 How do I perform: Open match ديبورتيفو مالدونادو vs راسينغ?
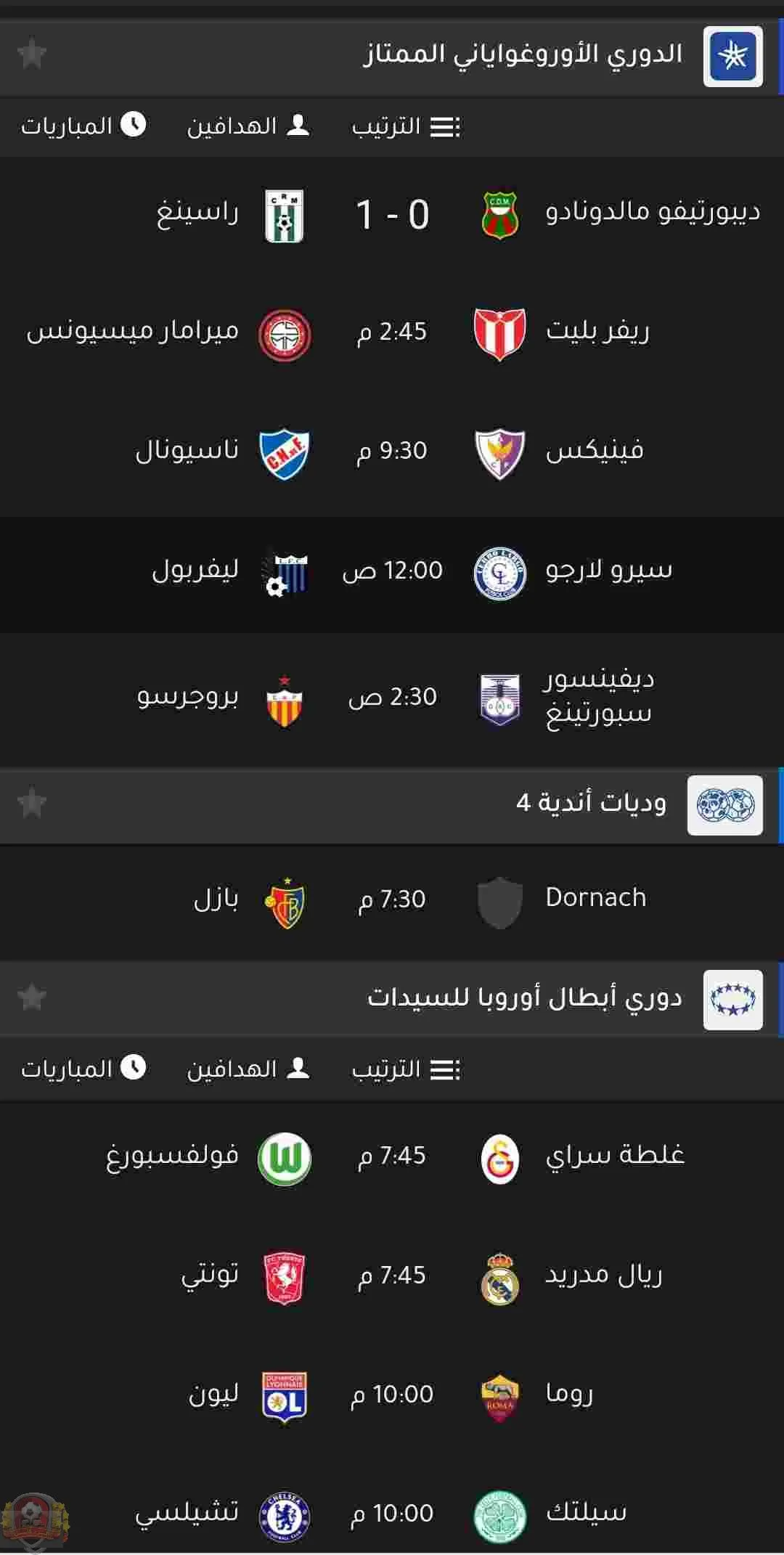point(392,215)
